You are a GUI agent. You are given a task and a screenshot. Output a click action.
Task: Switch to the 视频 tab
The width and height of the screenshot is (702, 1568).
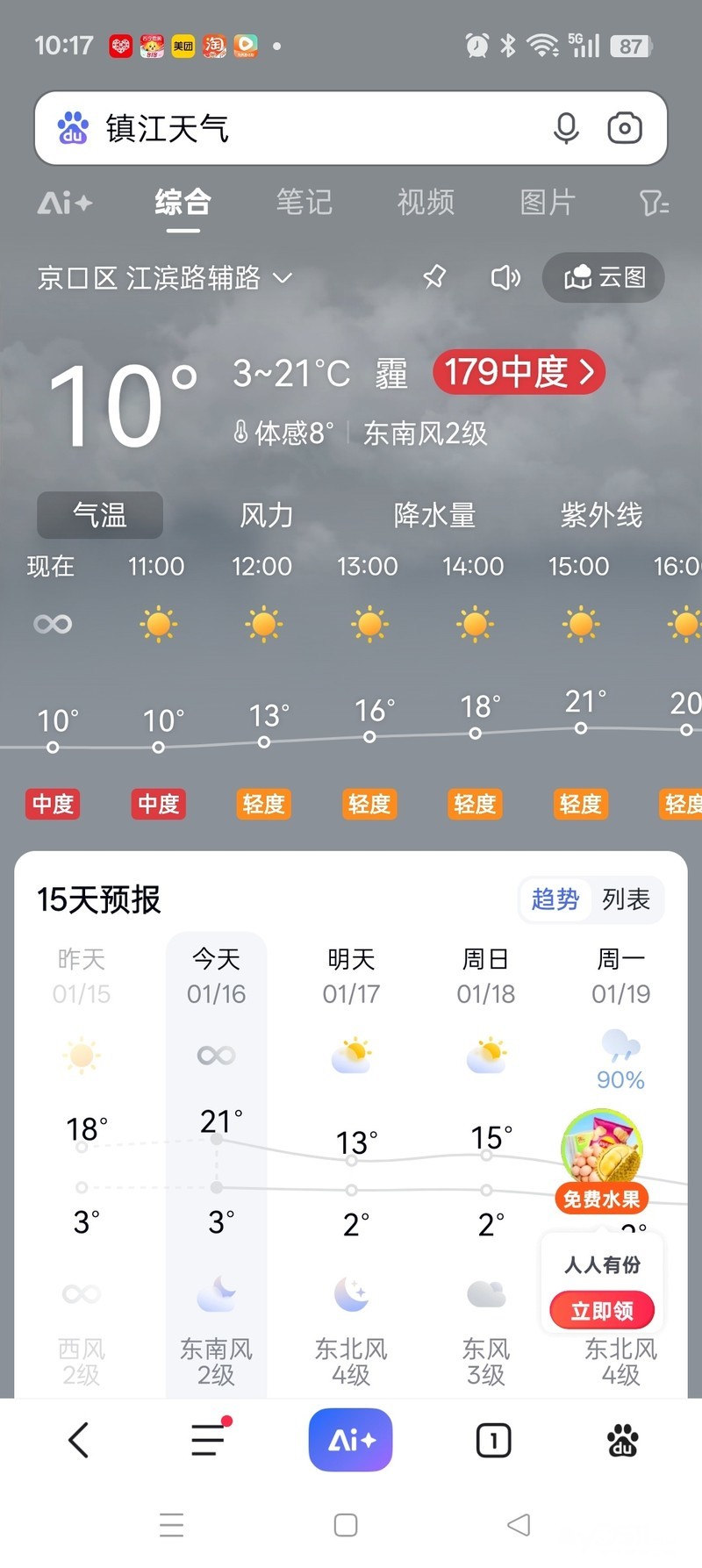(x=426, y=202)
